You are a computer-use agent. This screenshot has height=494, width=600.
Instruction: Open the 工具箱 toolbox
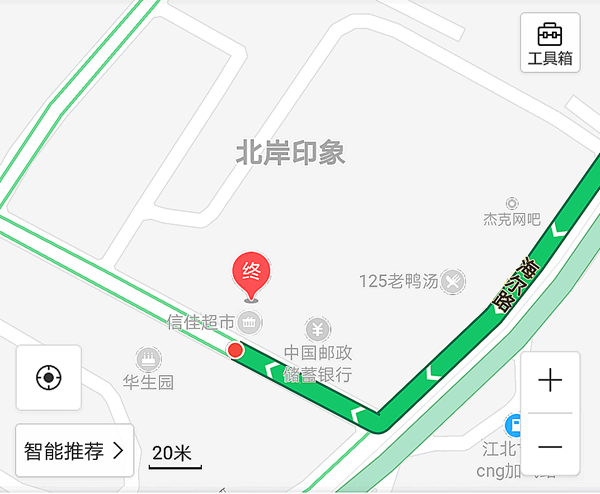click(550, 43)
